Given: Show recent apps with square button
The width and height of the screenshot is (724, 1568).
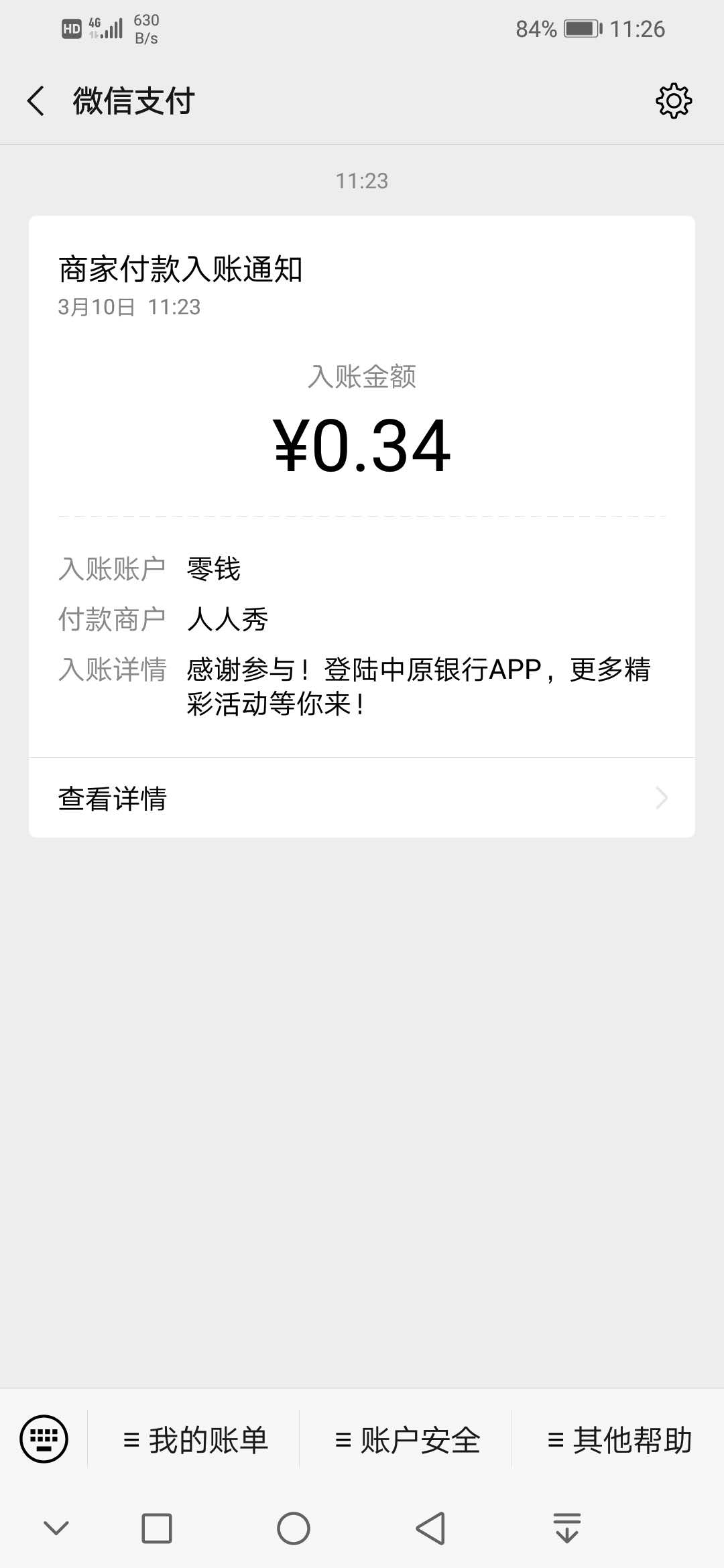Looking at the screenshot, I should tap(157, 1528).
